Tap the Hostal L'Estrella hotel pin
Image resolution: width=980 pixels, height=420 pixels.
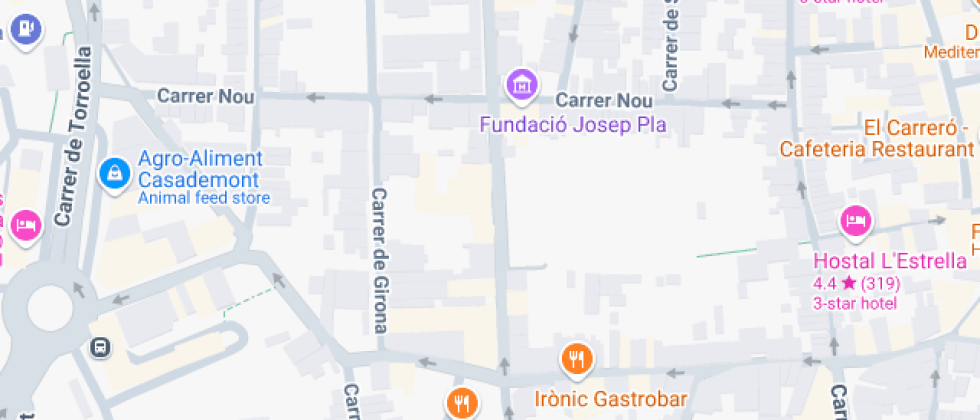coord(855,222)
